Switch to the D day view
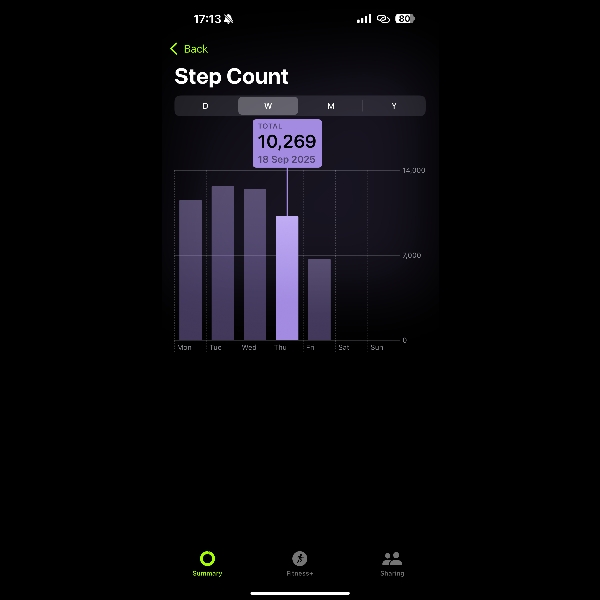600x600 pixels. pyautogui.click(x=206, y=106)
